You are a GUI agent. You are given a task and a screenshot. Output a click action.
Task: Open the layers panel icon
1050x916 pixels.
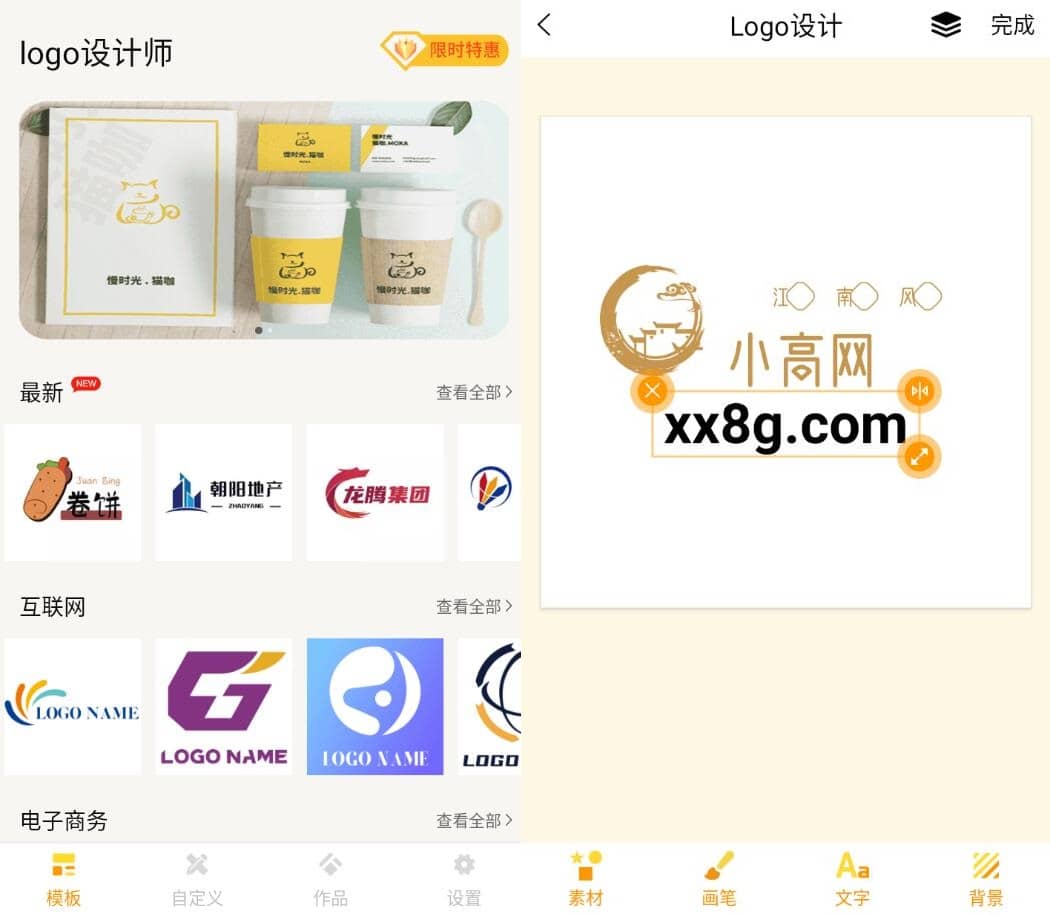pos(945,26)
